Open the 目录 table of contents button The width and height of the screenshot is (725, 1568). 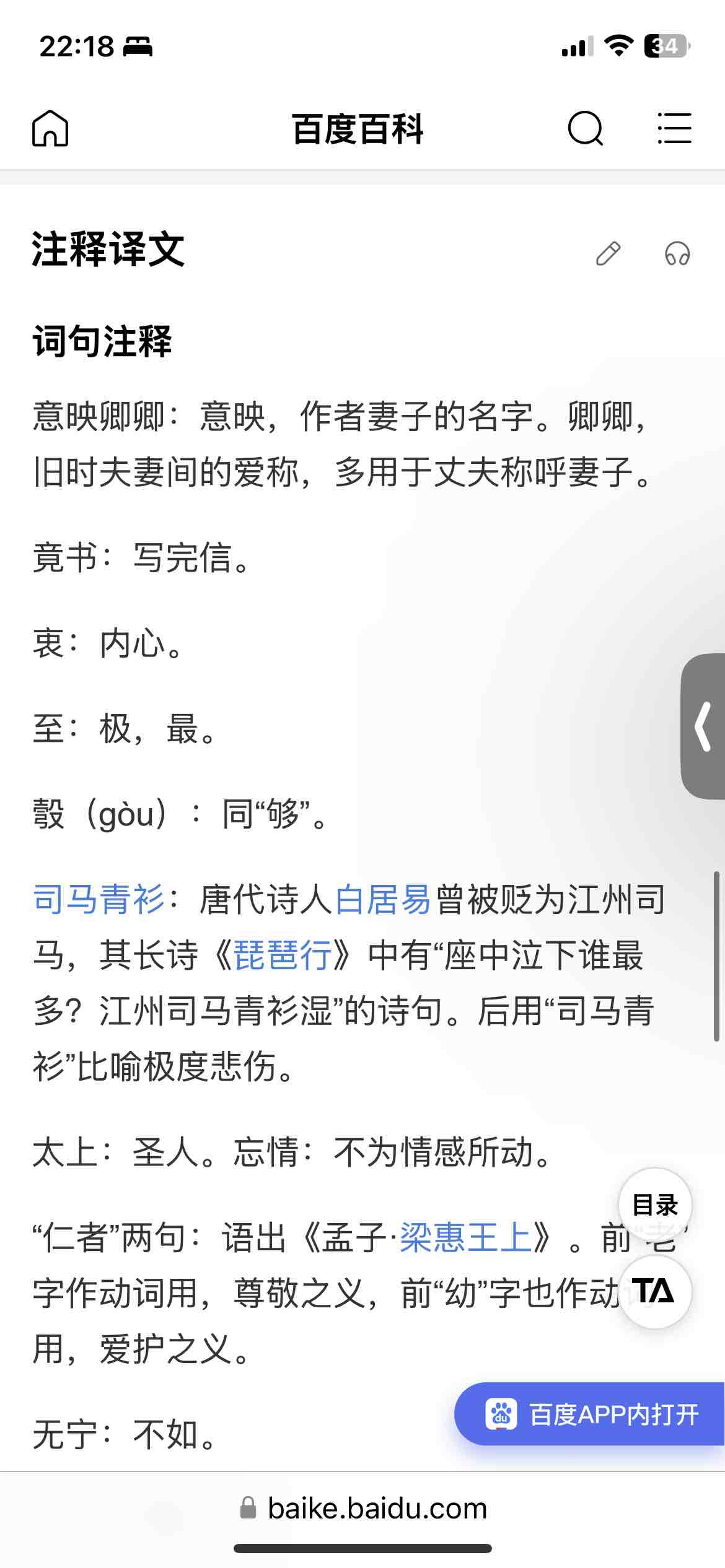[655, 1205]
